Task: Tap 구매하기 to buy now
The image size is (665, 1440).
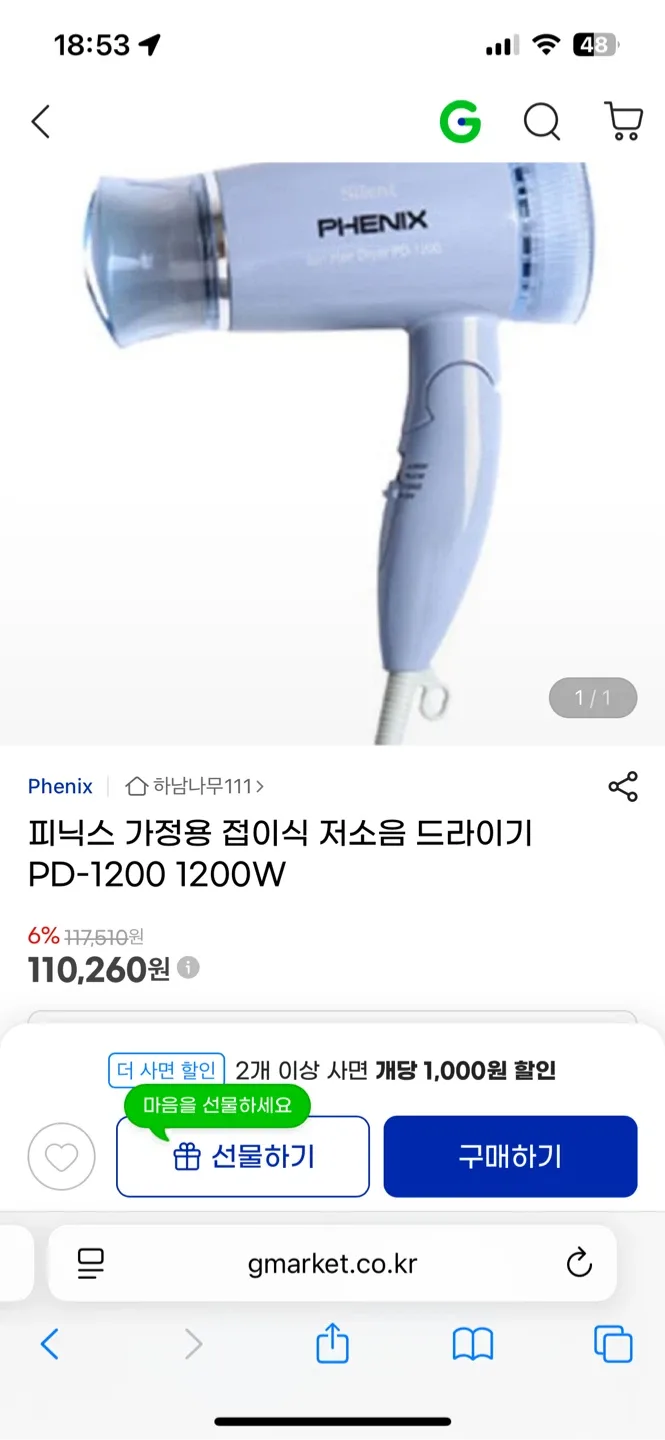Action: 510,1157
